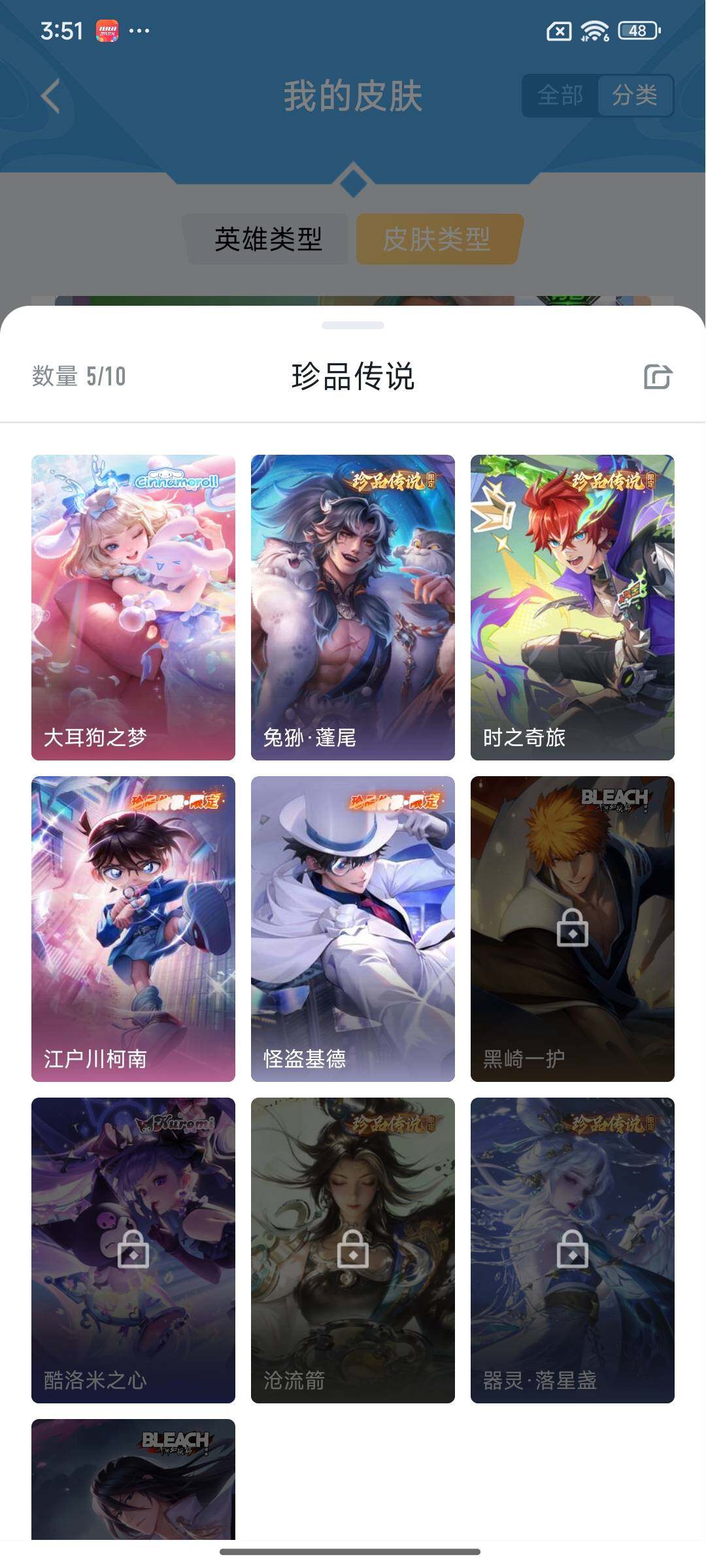
Task: Collapse the 珍品传说 bottom sheet via drag handle
Action: 353,323
